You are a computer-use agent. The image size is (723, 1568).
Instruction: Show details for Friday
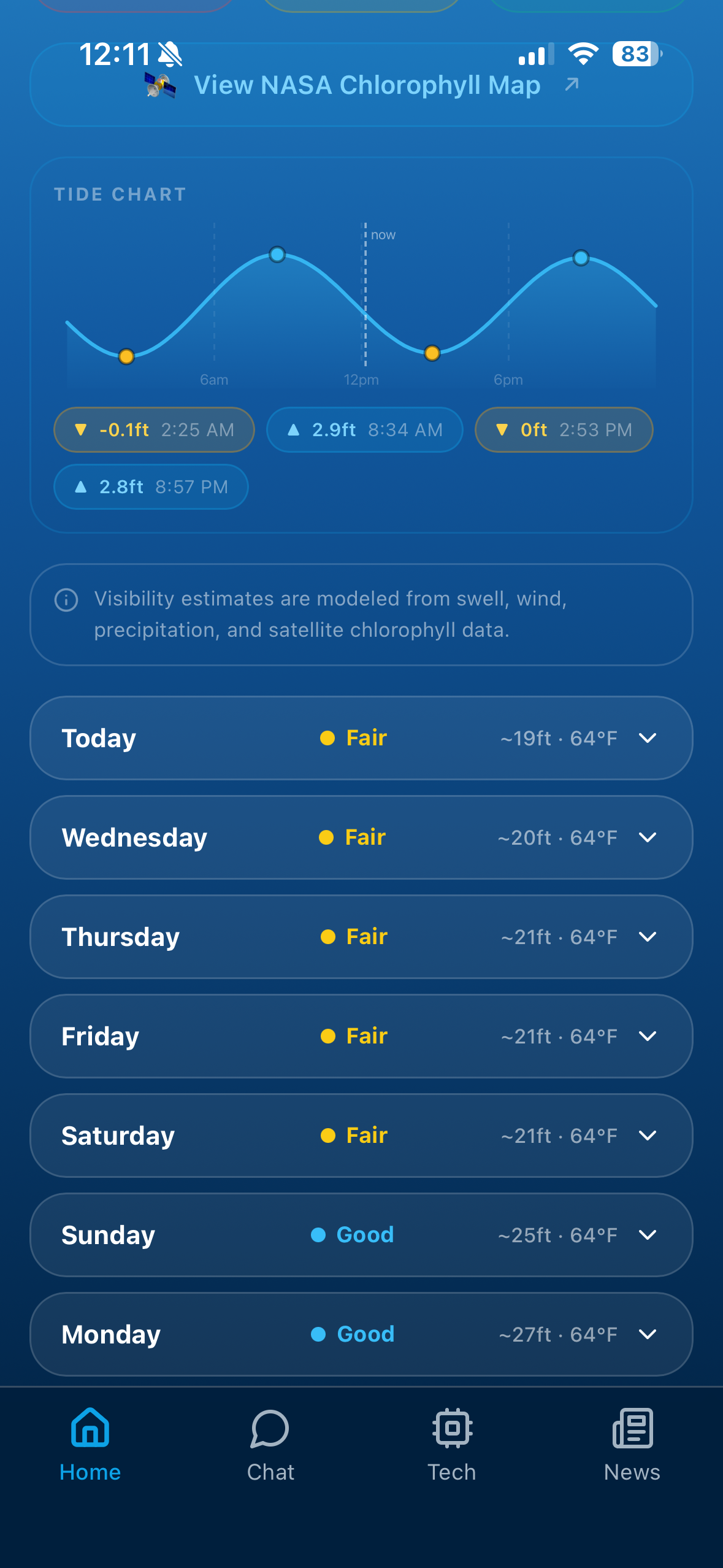click(x=361, y=1036)
